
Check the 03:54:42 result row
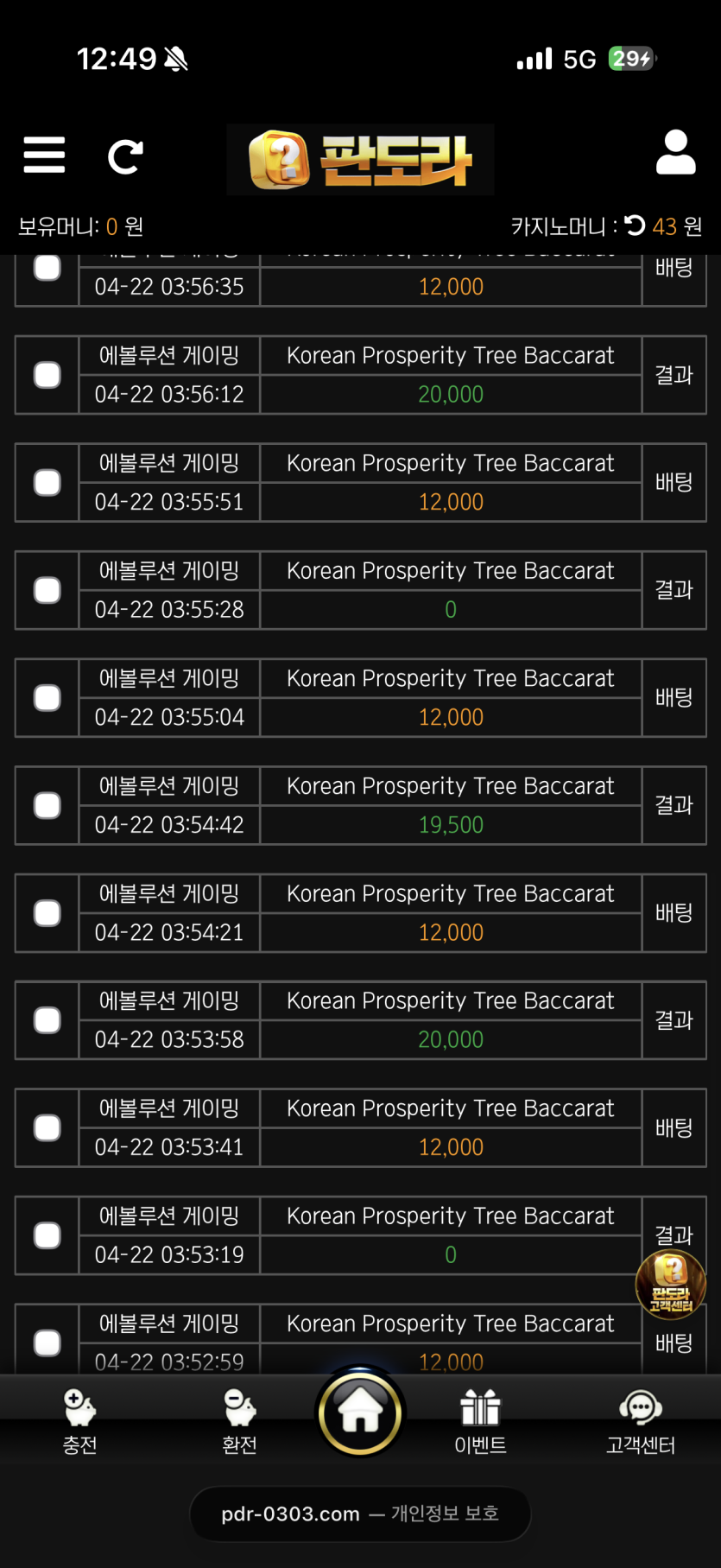tap(47, 805)
